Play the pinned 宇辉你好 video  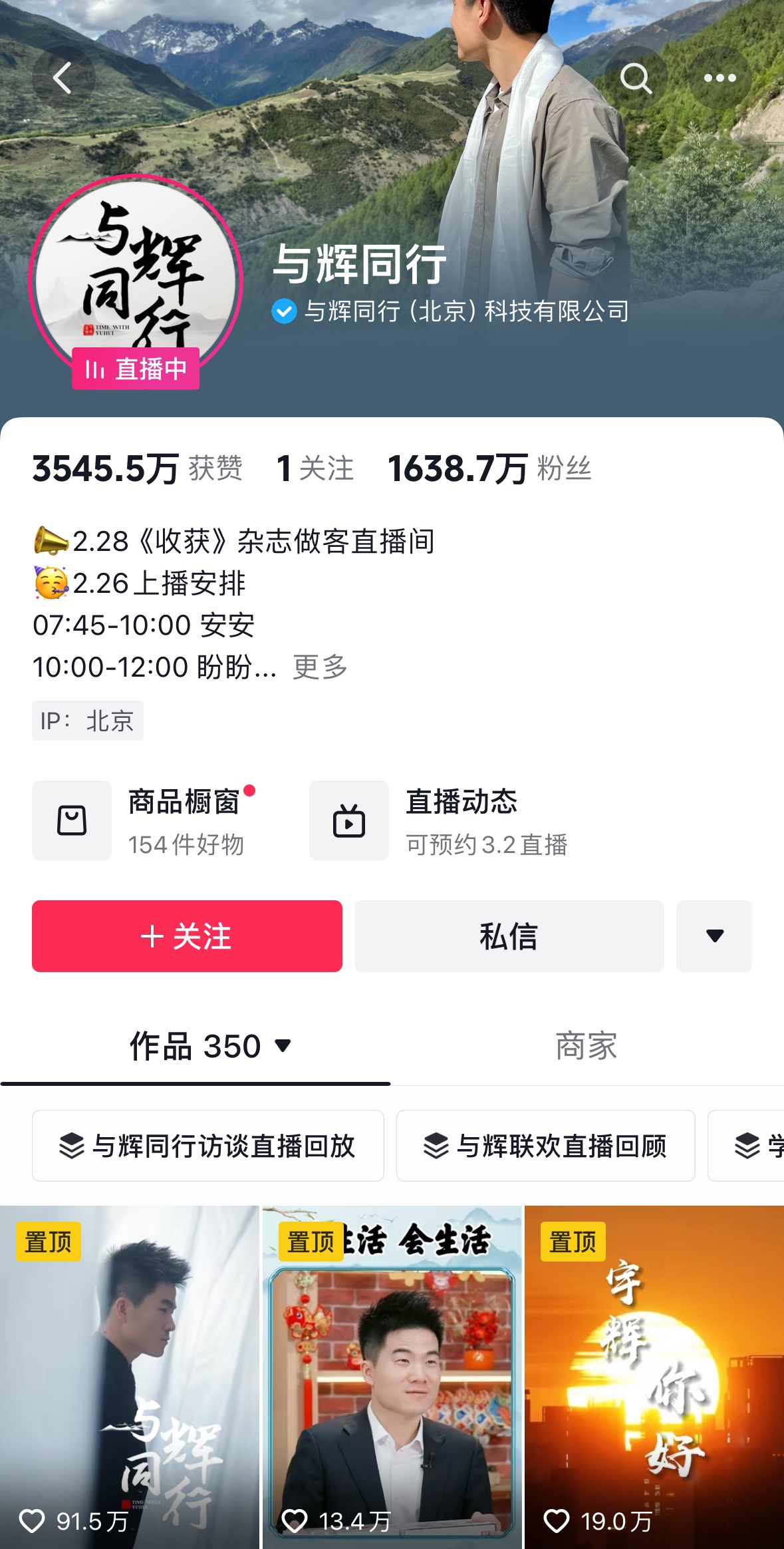654,1377
